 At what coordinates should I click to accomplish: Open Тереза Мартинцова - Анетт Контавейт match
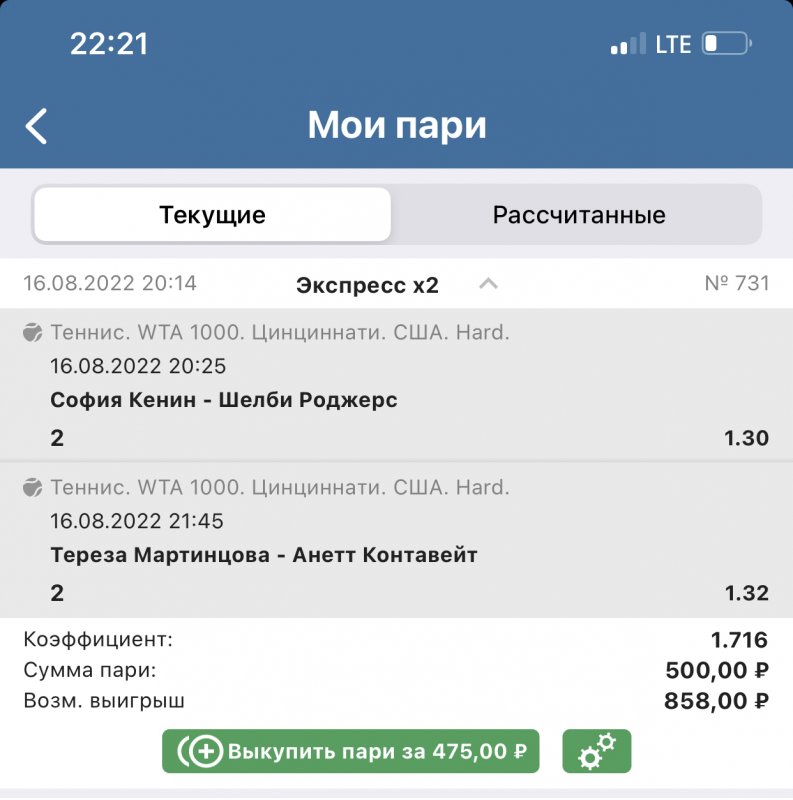coord(264,555)
